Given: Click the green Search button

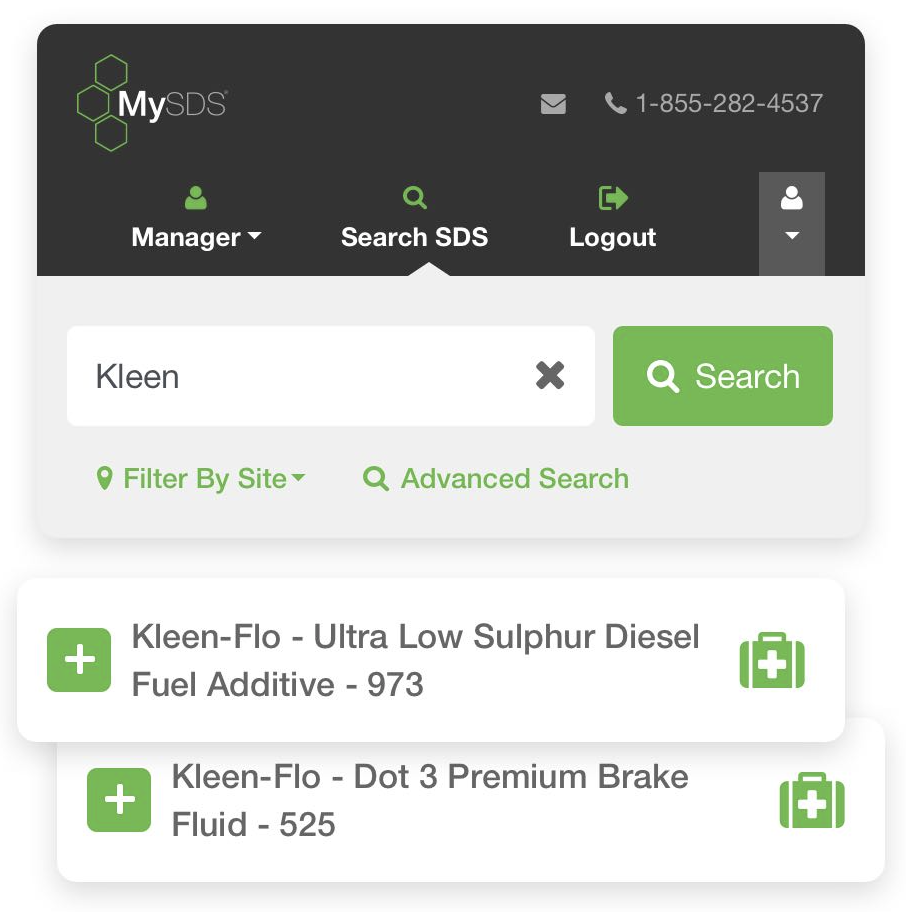Looking at the screenshot, I should (722, 376).
